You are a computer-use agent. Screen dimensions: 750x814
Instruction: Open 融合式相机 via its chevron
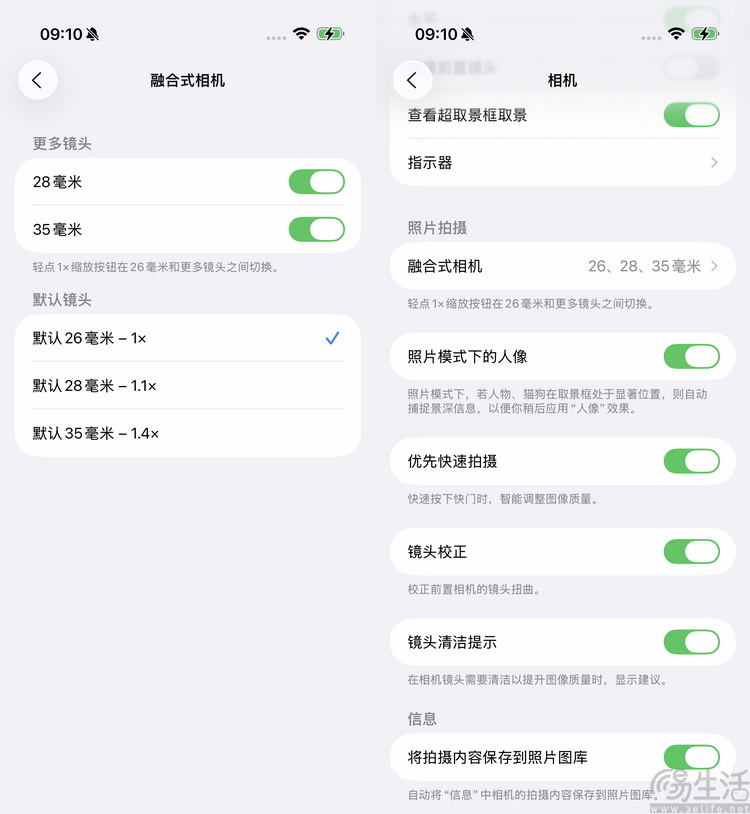[x=563, y=266]
